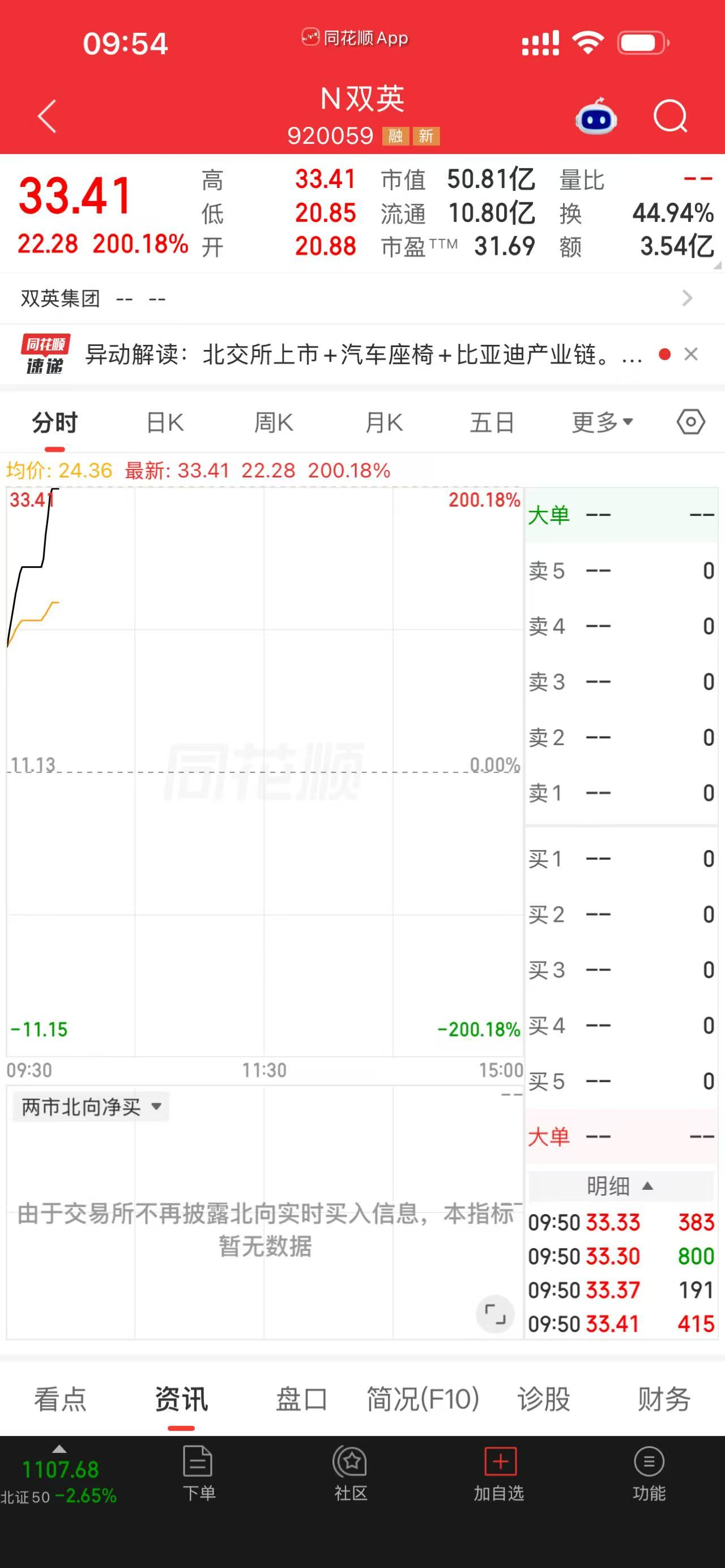Switch to the 日K chart tab
This screenshot has width=725, height=1568.
[x=165, y=422]
